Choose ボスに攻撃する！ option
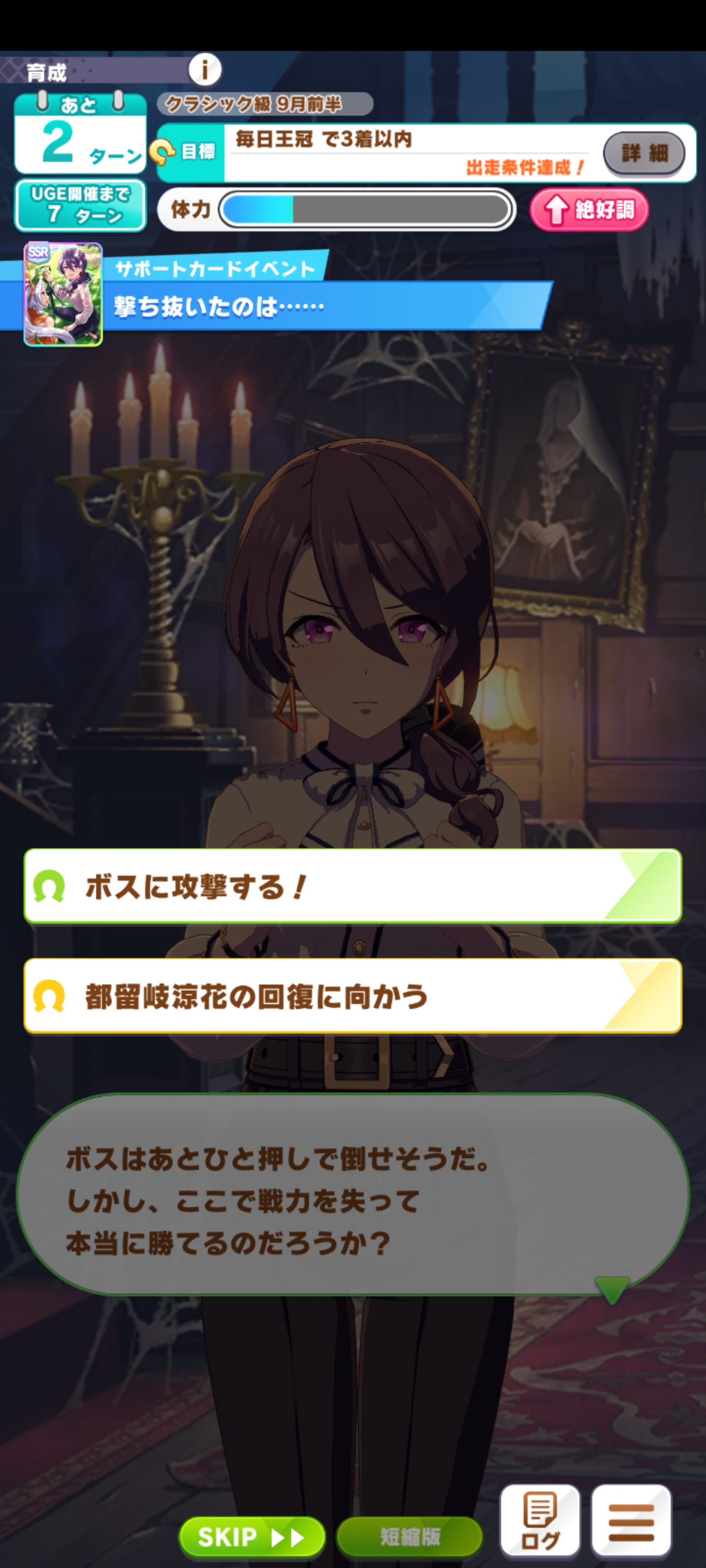The width and height of the screenshot is (706, 1568). coord(352,886)
